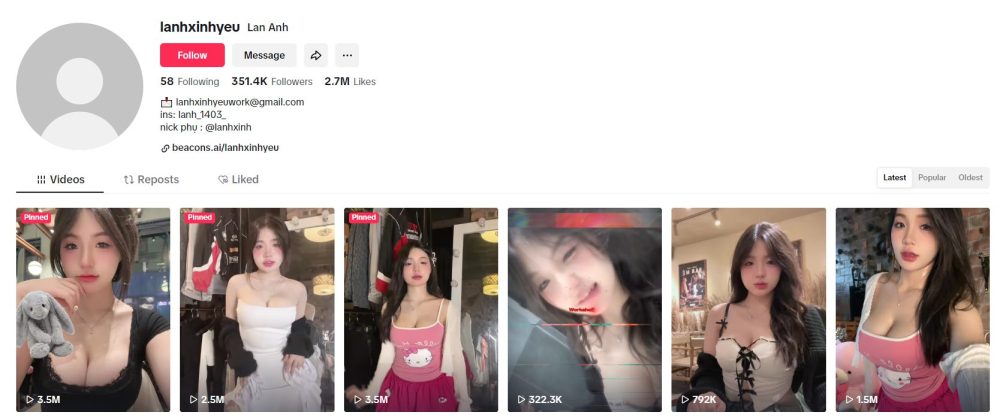Select the Videos tab
The height and width of the screenshot is (418, 1000).
click(60, 179)
